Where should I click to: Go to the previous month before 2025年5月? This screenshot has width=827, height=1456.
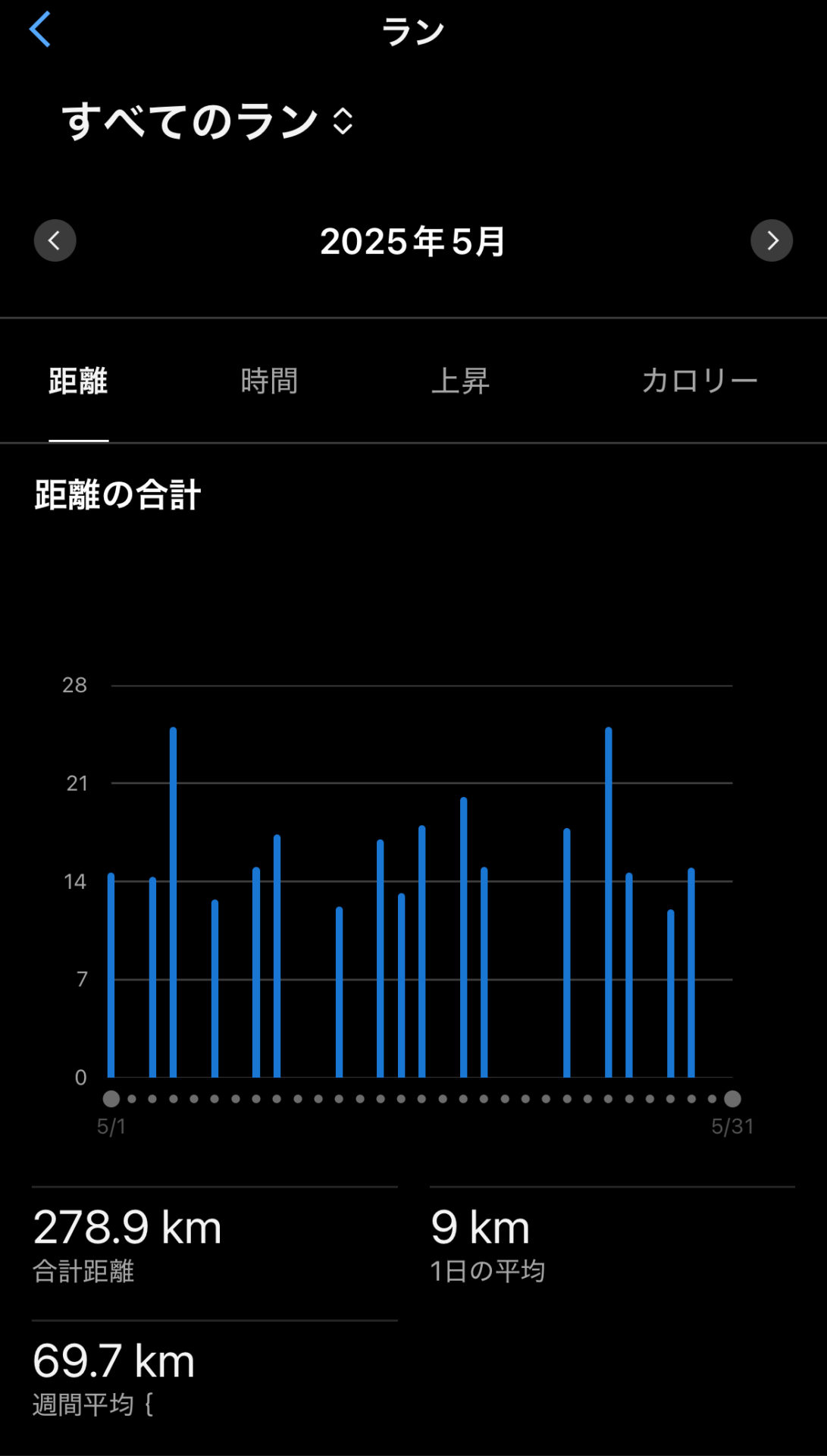tap(55, 241)
